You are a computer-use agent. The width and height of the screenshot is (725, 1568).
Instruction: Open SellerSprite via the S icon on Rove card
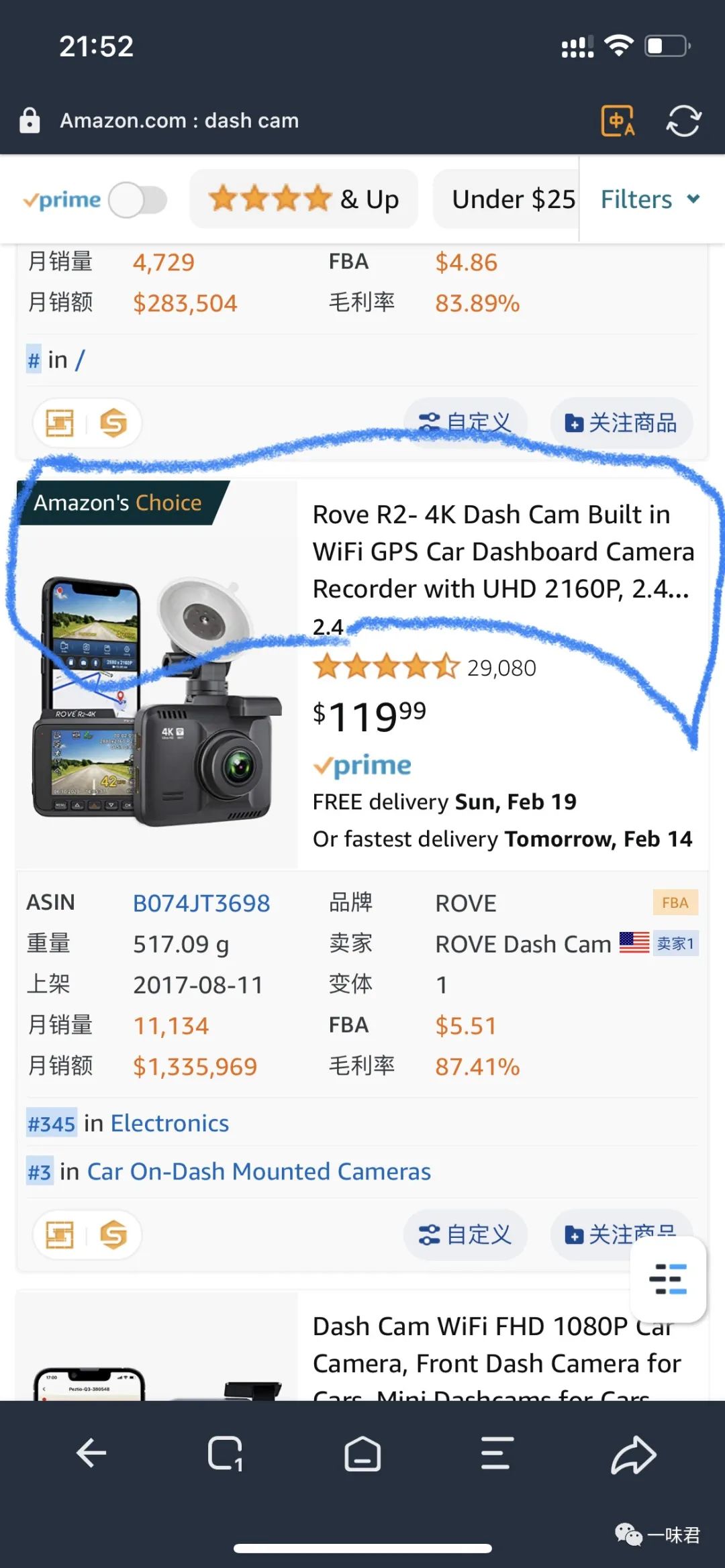(114, 1235)
